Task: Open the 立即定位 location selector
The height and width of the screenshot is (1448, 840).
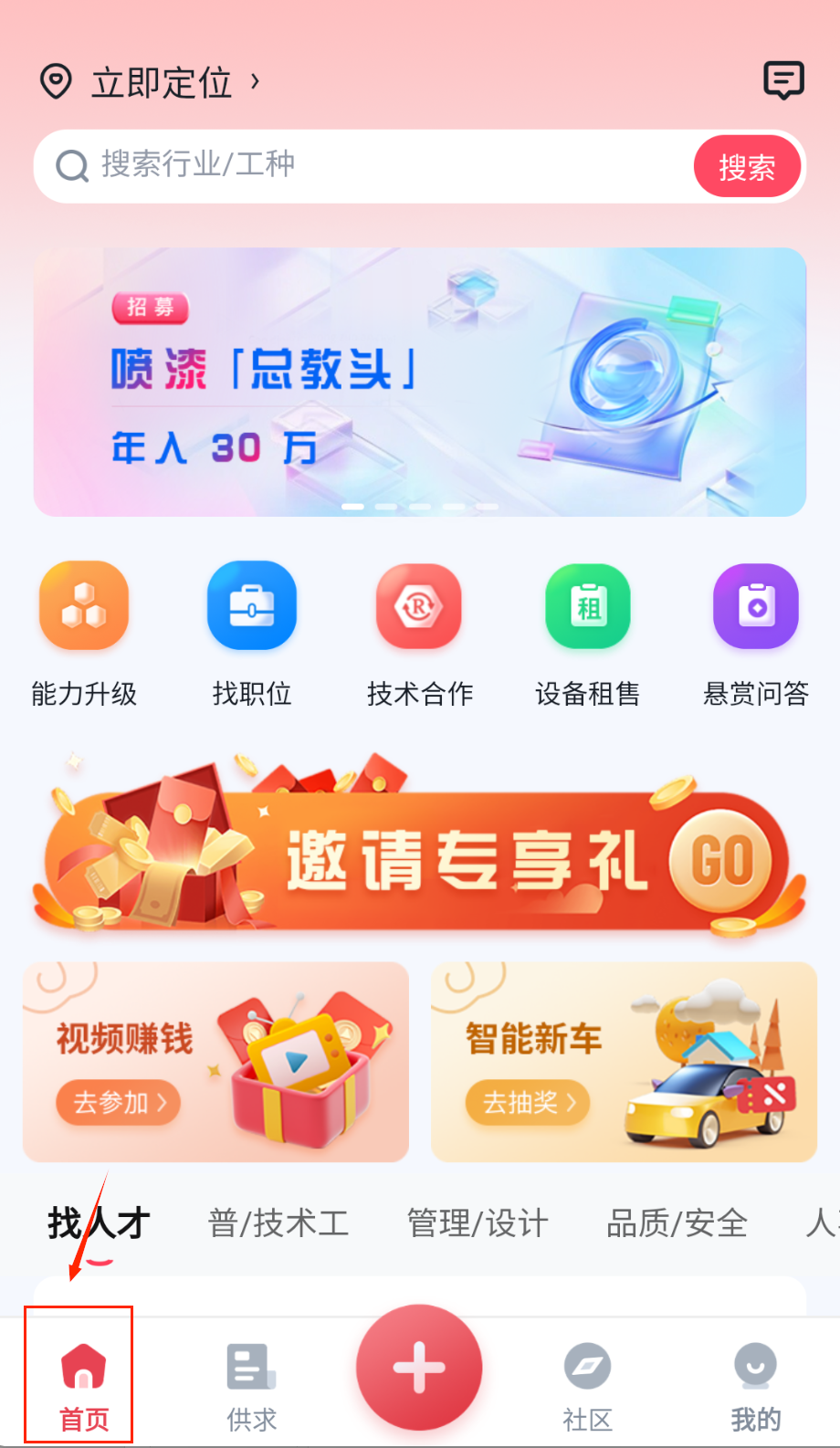Action: tap(151, 83)
